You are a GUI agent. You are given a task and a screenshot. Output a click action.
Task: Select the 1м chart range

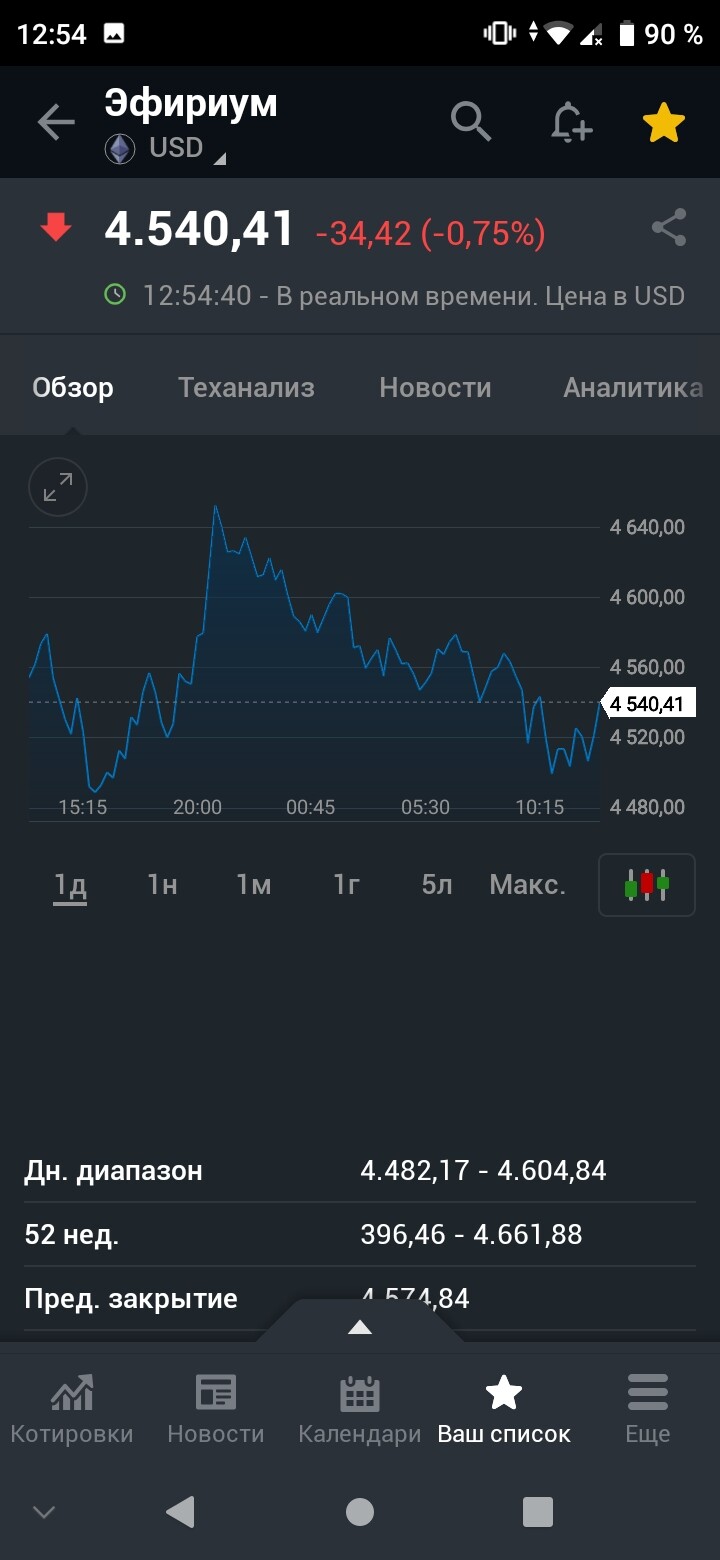[x=253, y=884]
